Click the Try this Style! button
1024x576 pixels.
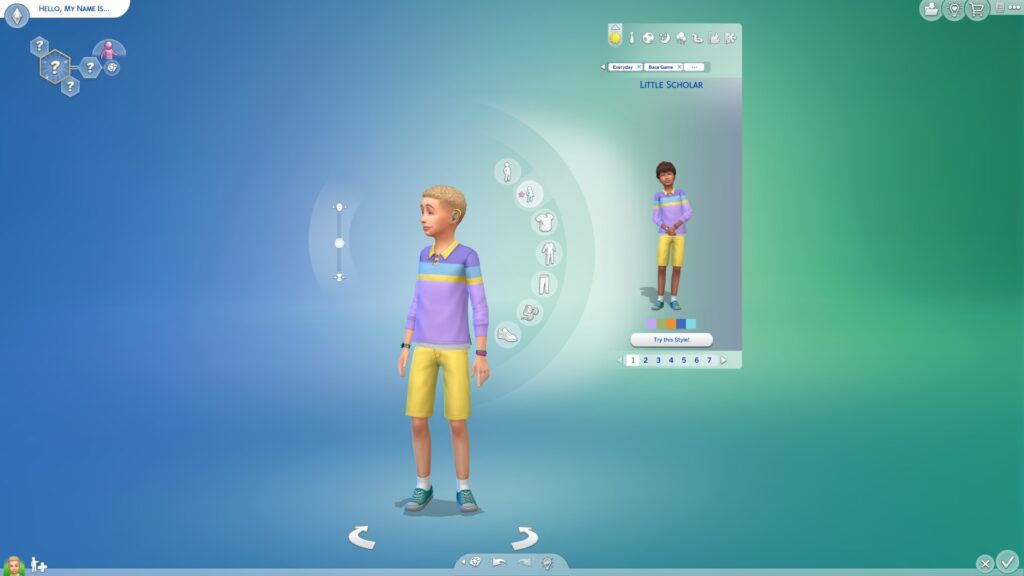[x=671, y=340]
